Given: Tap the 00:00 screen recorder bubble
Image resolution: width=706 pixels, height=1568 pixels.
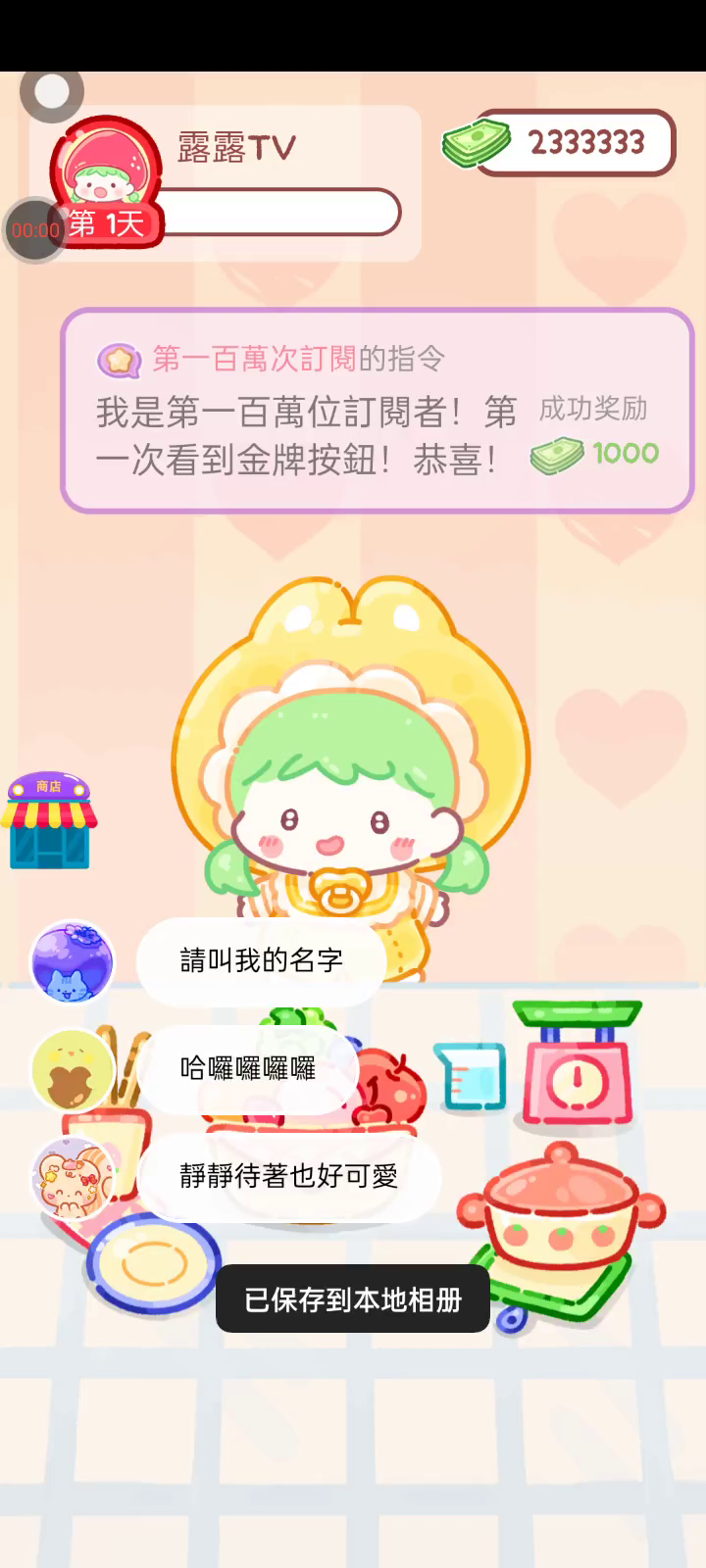Looking at the screenshot, I should (x=34, y=230).
